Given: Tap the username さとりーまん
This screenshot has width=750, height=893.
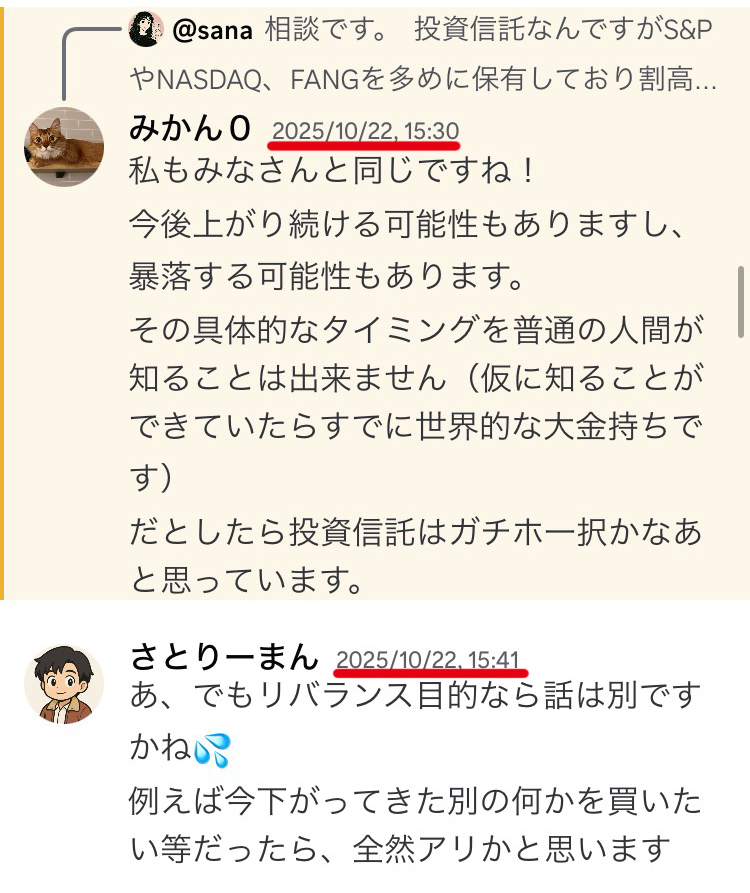Looking at the screenshot, I should click(x=224, y=657).
